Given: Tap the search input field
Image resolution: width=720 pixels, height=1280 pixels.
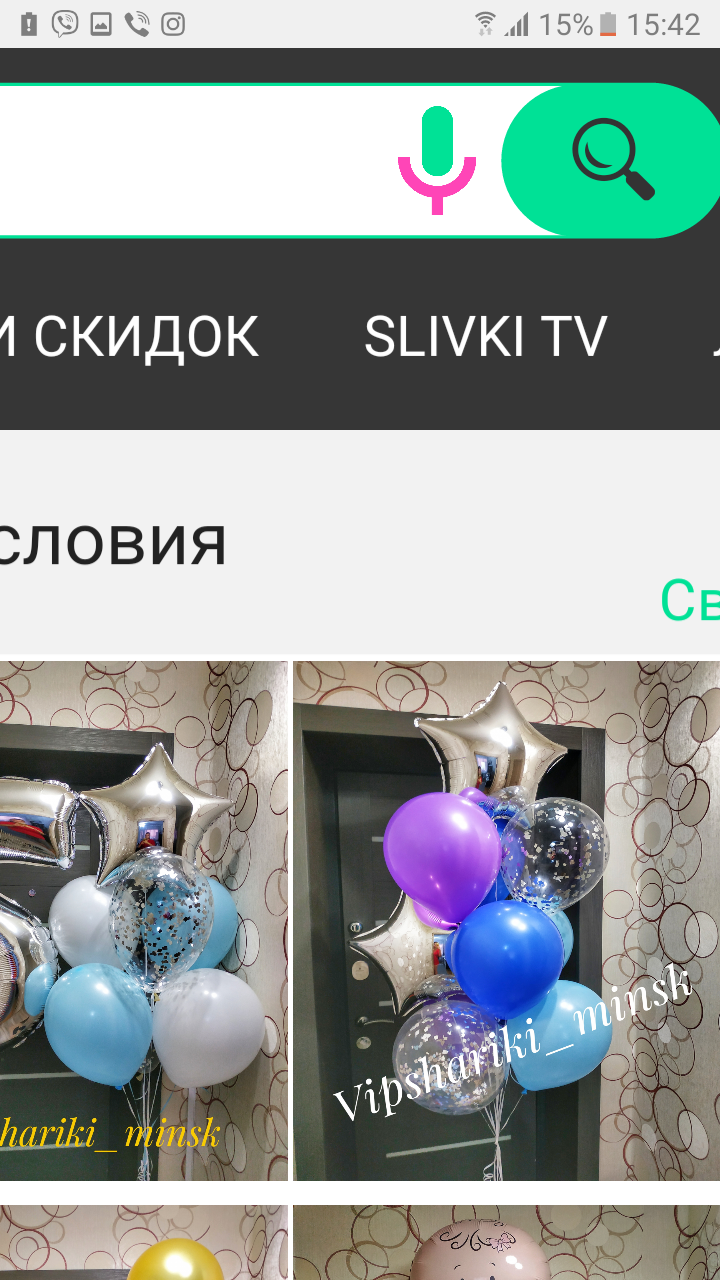Looking at the screenshot, I should pos(190,162).
